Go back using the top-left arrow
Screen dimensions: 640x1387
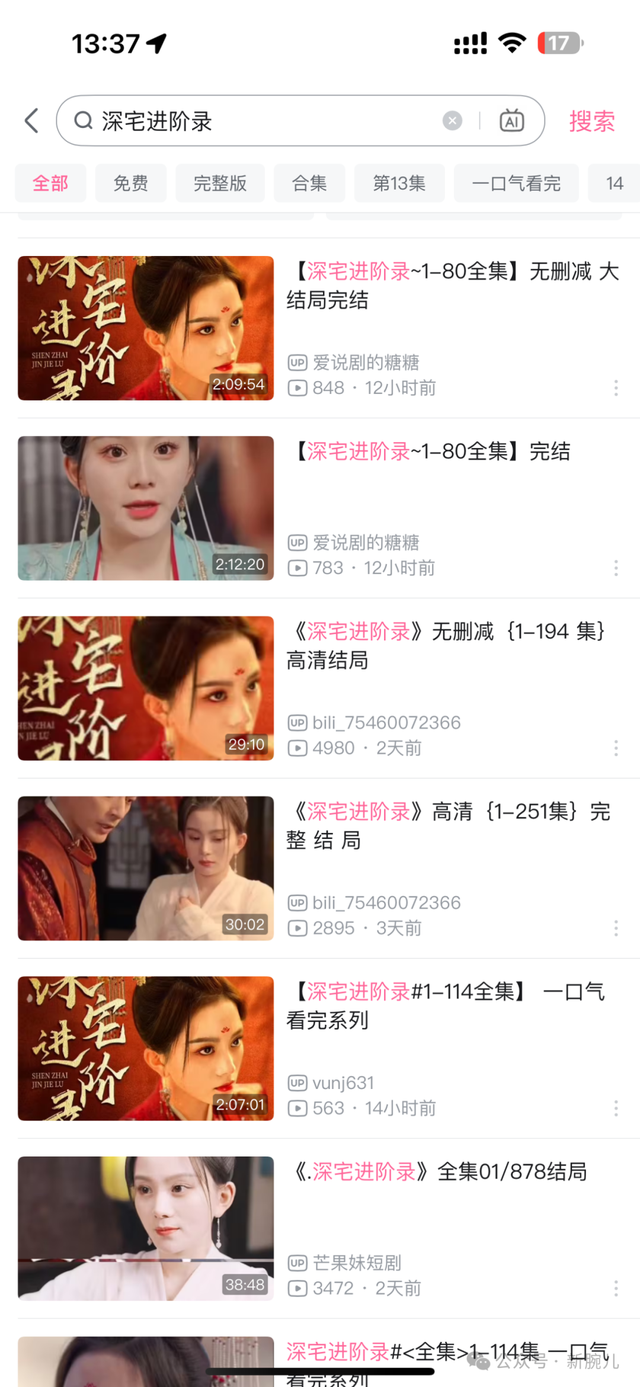coord(32,121)
